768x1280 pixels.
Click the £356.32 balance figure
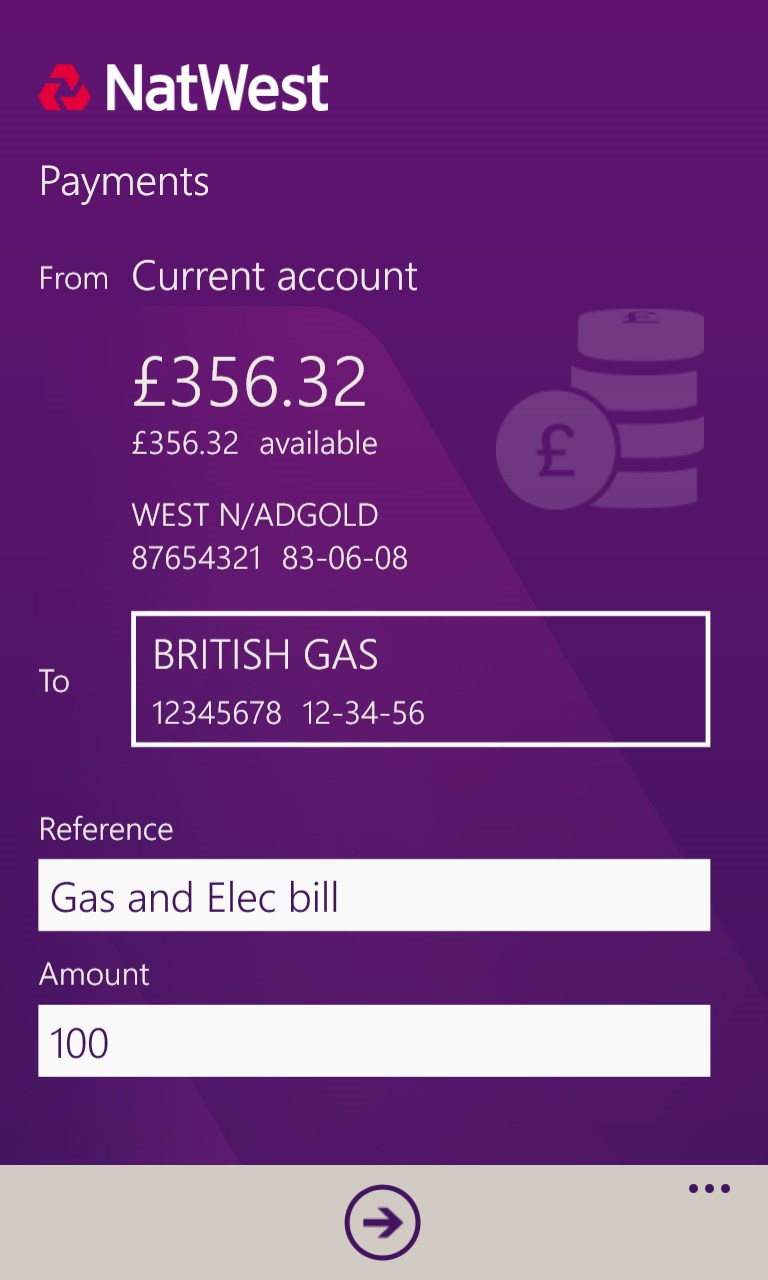click(251, 382)
